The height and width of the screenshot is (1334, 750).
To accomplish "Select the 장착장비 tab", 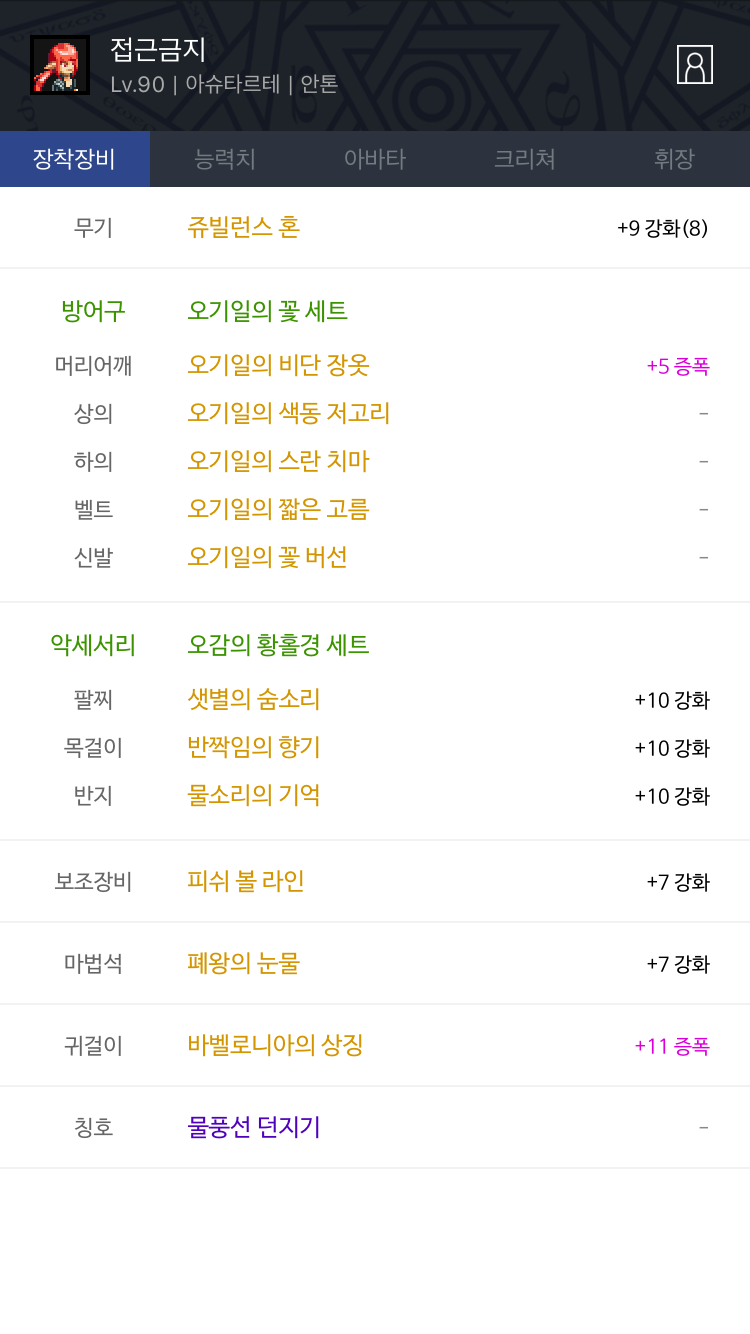I will point(75,159).
